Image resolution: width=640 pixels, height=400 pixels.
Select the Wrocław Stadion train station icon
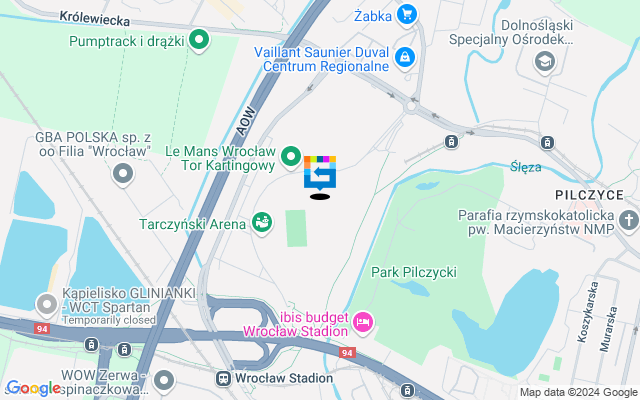(223, 379)
